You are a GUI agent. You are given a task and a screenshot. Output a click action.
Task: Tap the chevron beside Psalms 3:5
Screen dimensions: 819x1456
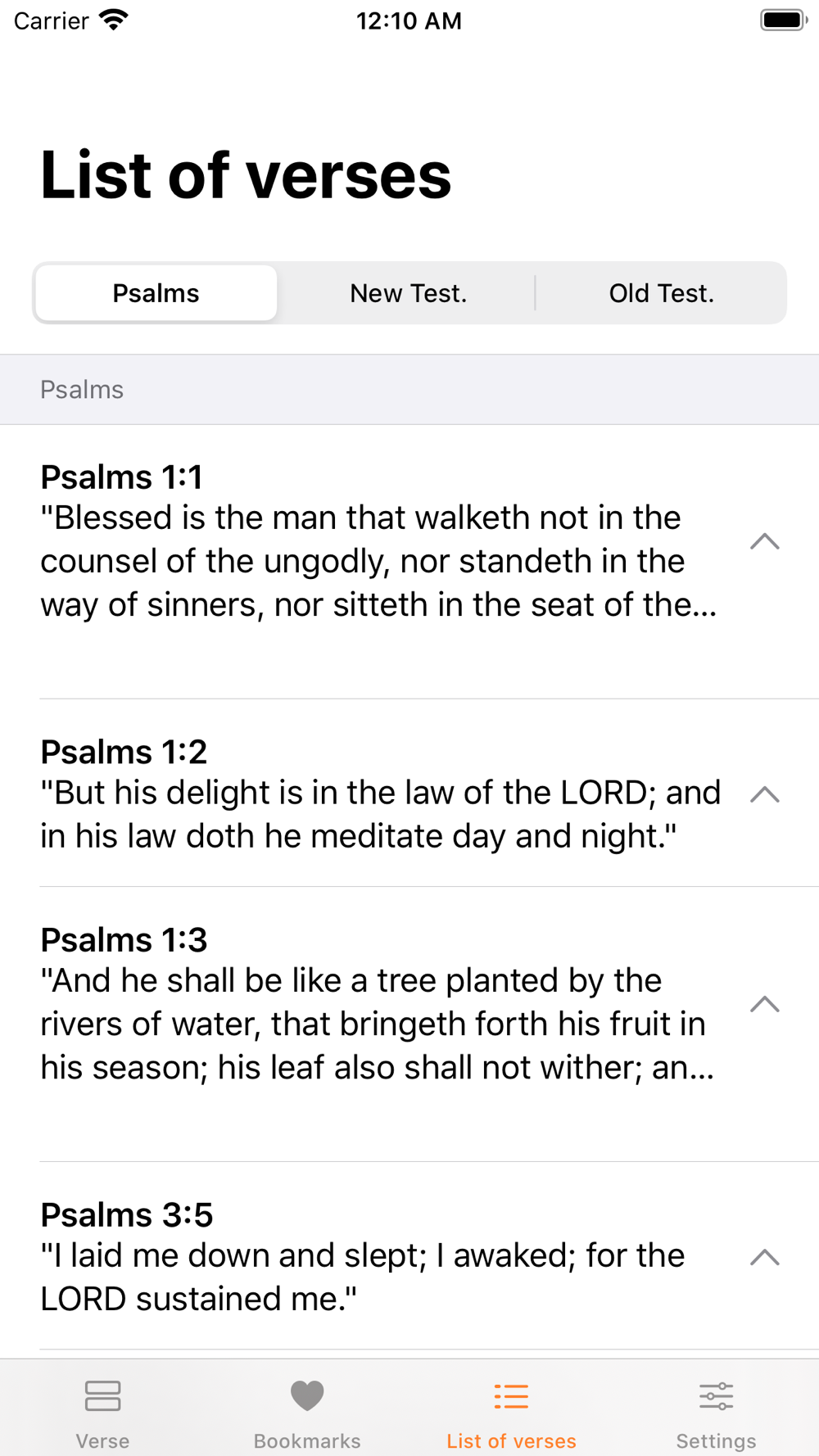pyautogui.click(x=764, y=1257)
